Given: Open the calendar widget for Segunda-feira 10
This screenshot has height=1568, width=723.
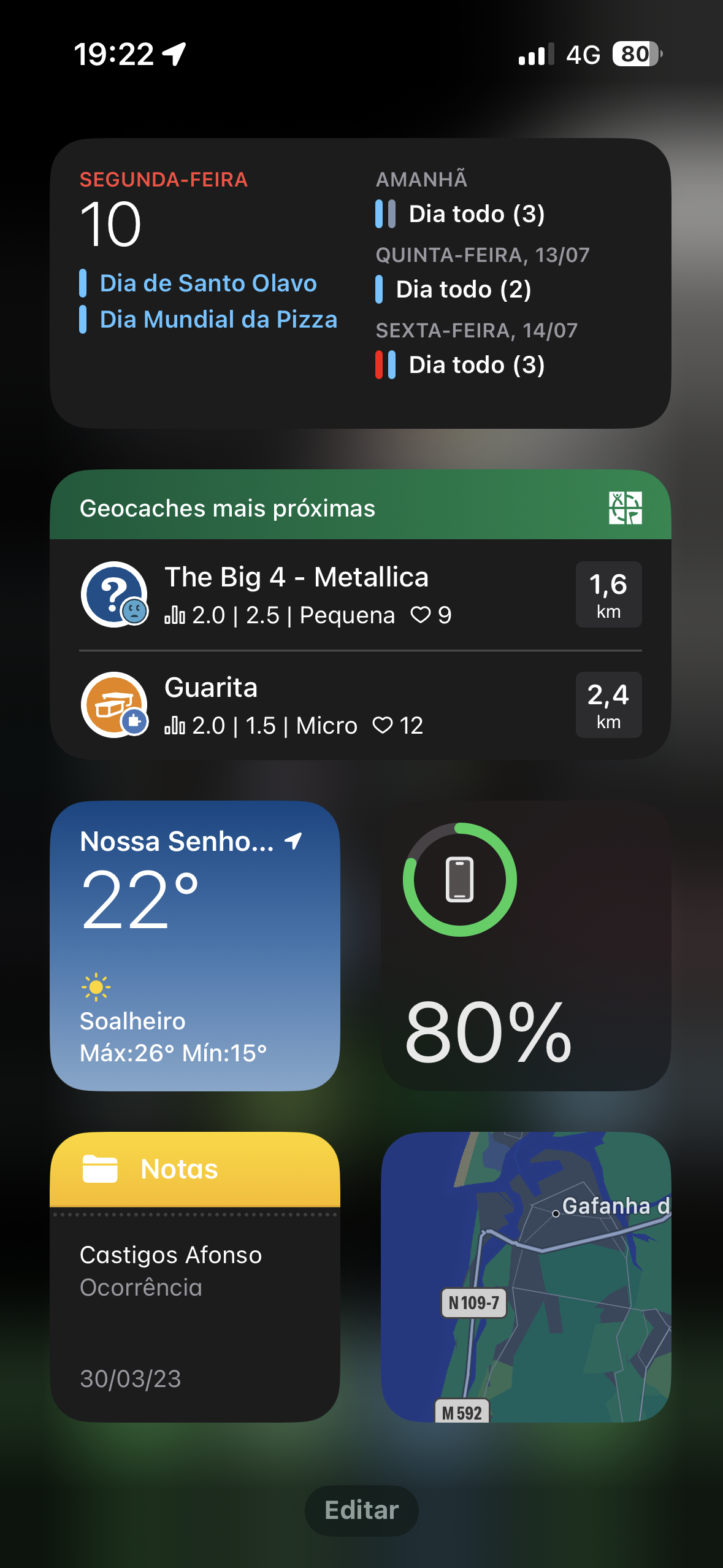Looking at the screenshot, I should 361,283.
